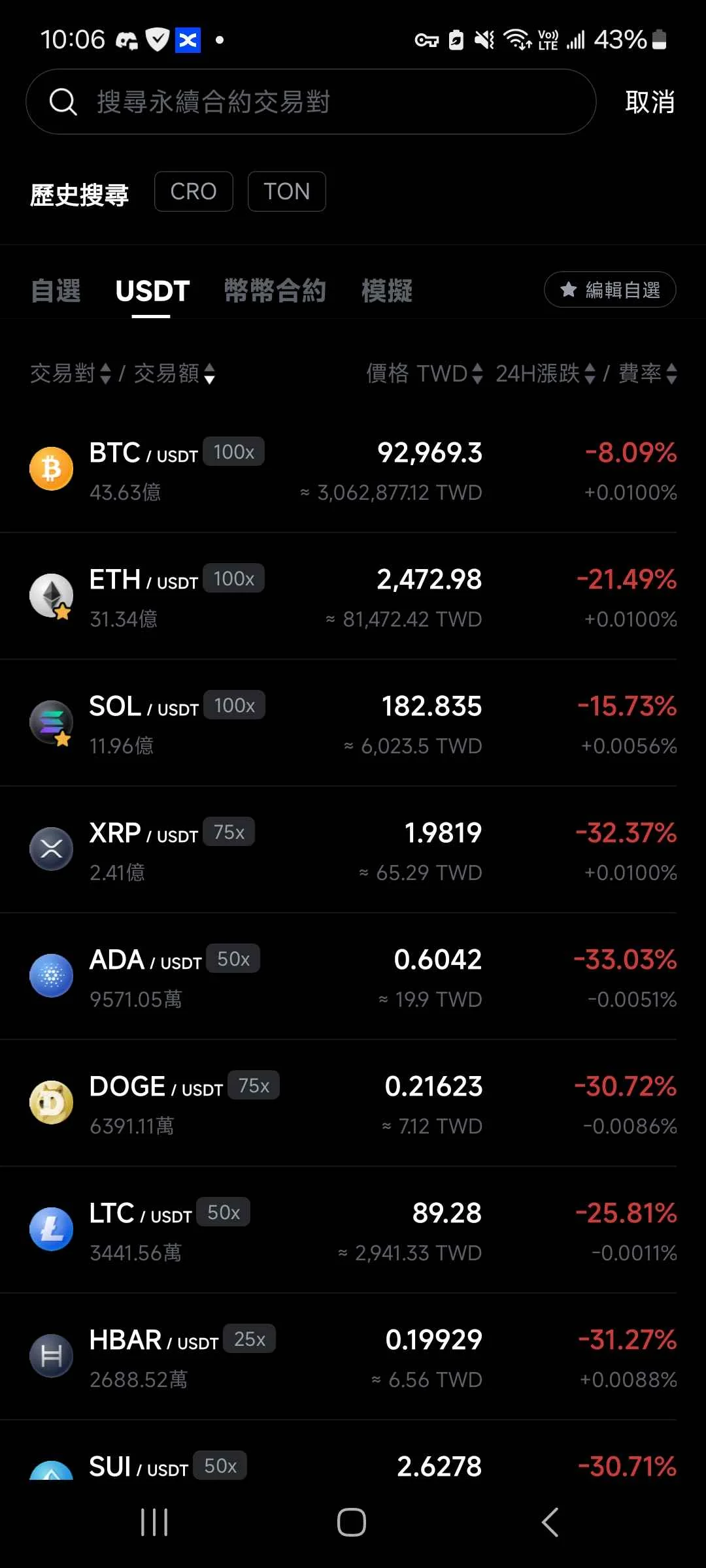Select the CRO history search chip
The image size is (706, 1568).
[193, 191]
